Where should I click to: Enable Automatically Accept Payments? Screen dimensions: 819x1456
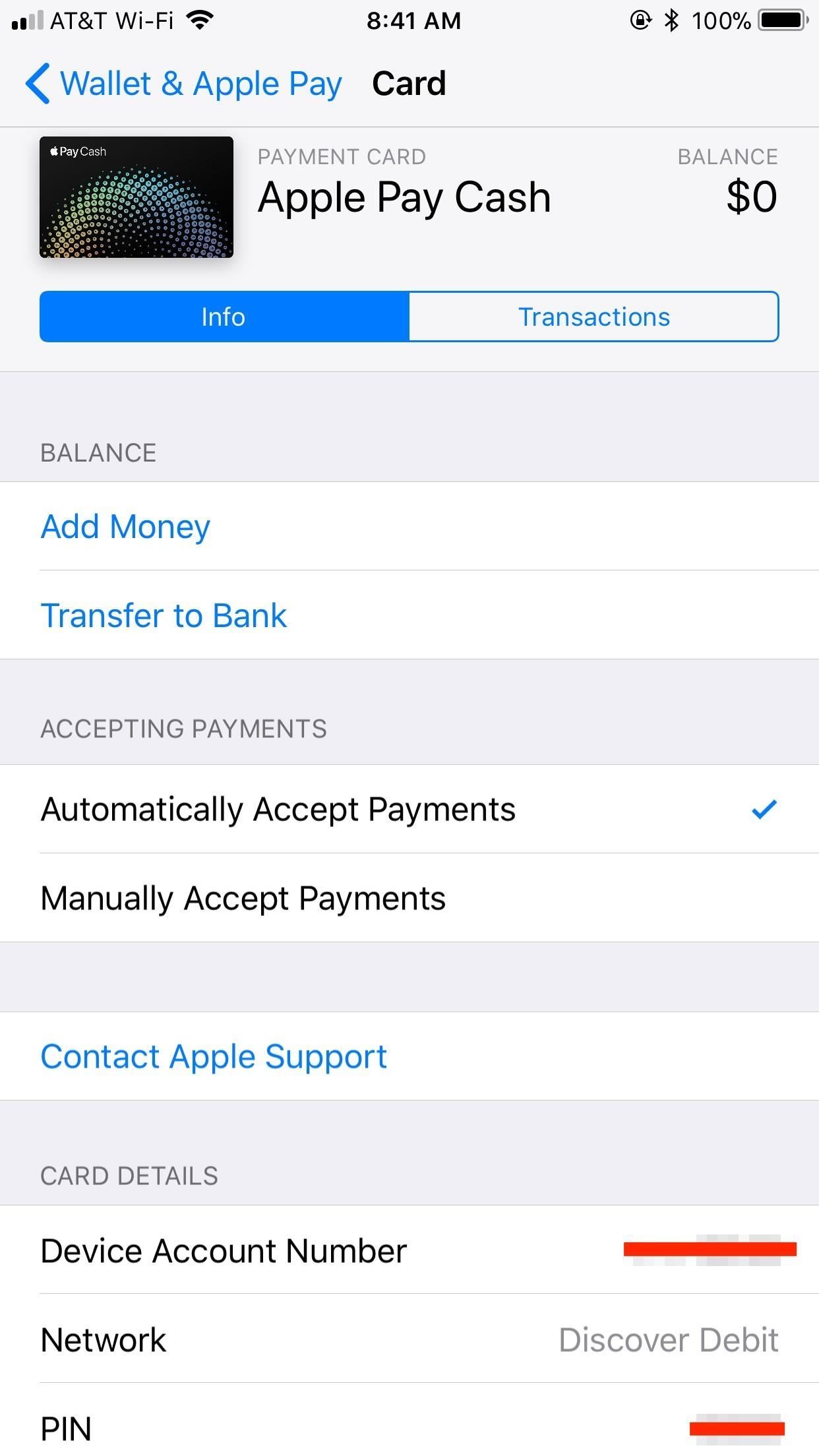[x=278, y=809]
